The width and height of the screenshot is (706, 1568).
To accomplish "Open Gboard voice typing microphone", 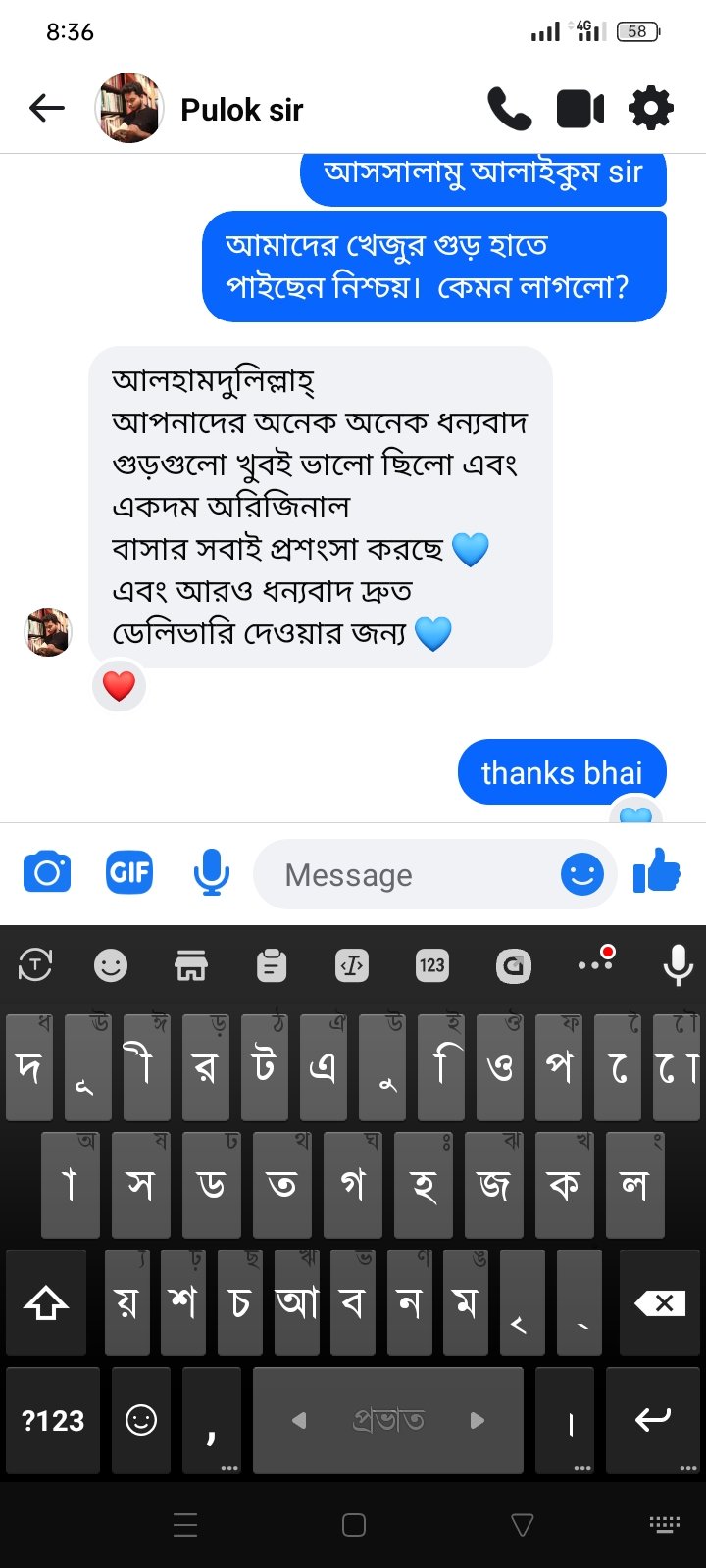I will (x=679, y=965).
